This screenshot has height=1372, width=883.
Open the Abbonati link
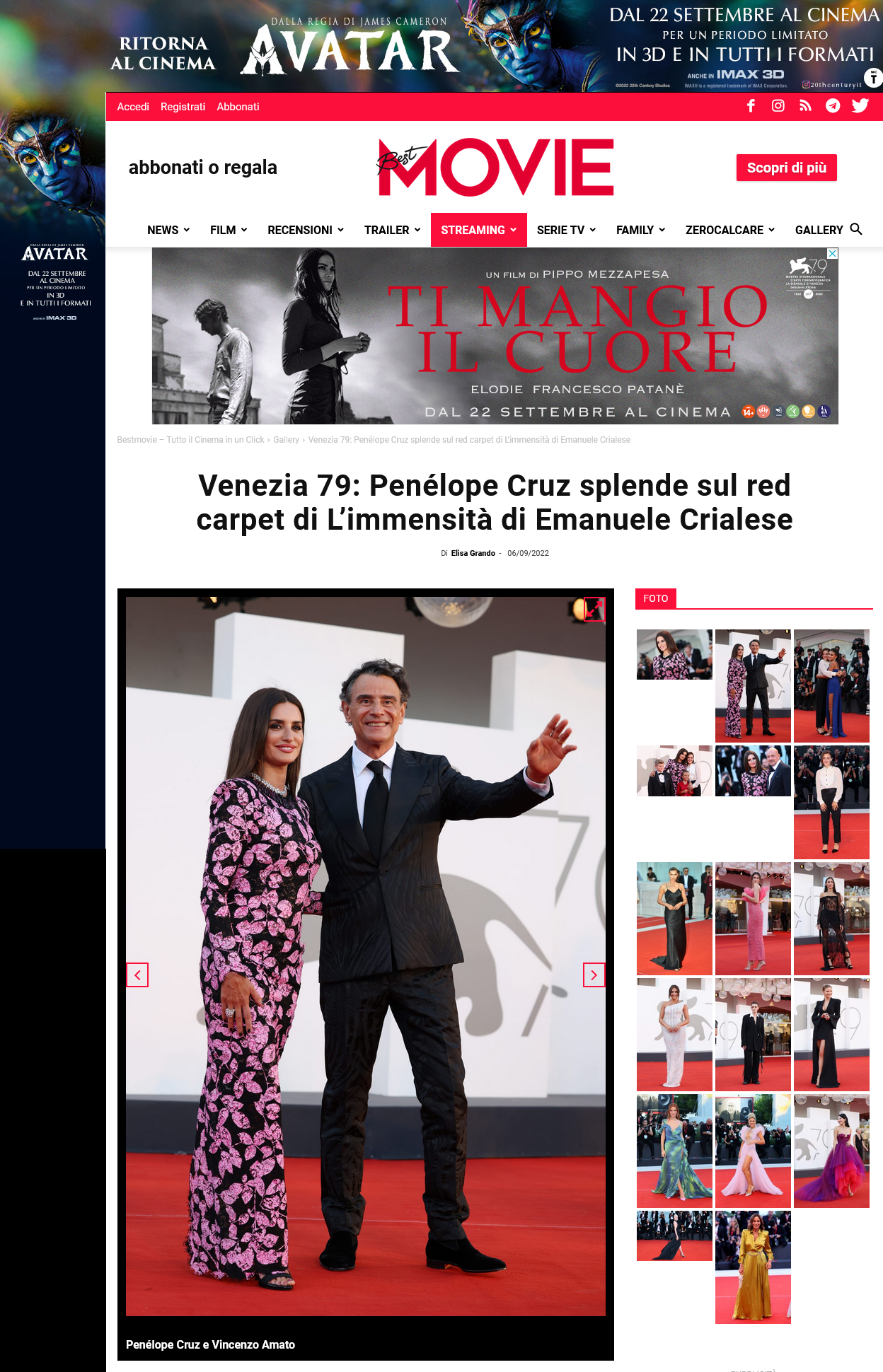(238, 107)
